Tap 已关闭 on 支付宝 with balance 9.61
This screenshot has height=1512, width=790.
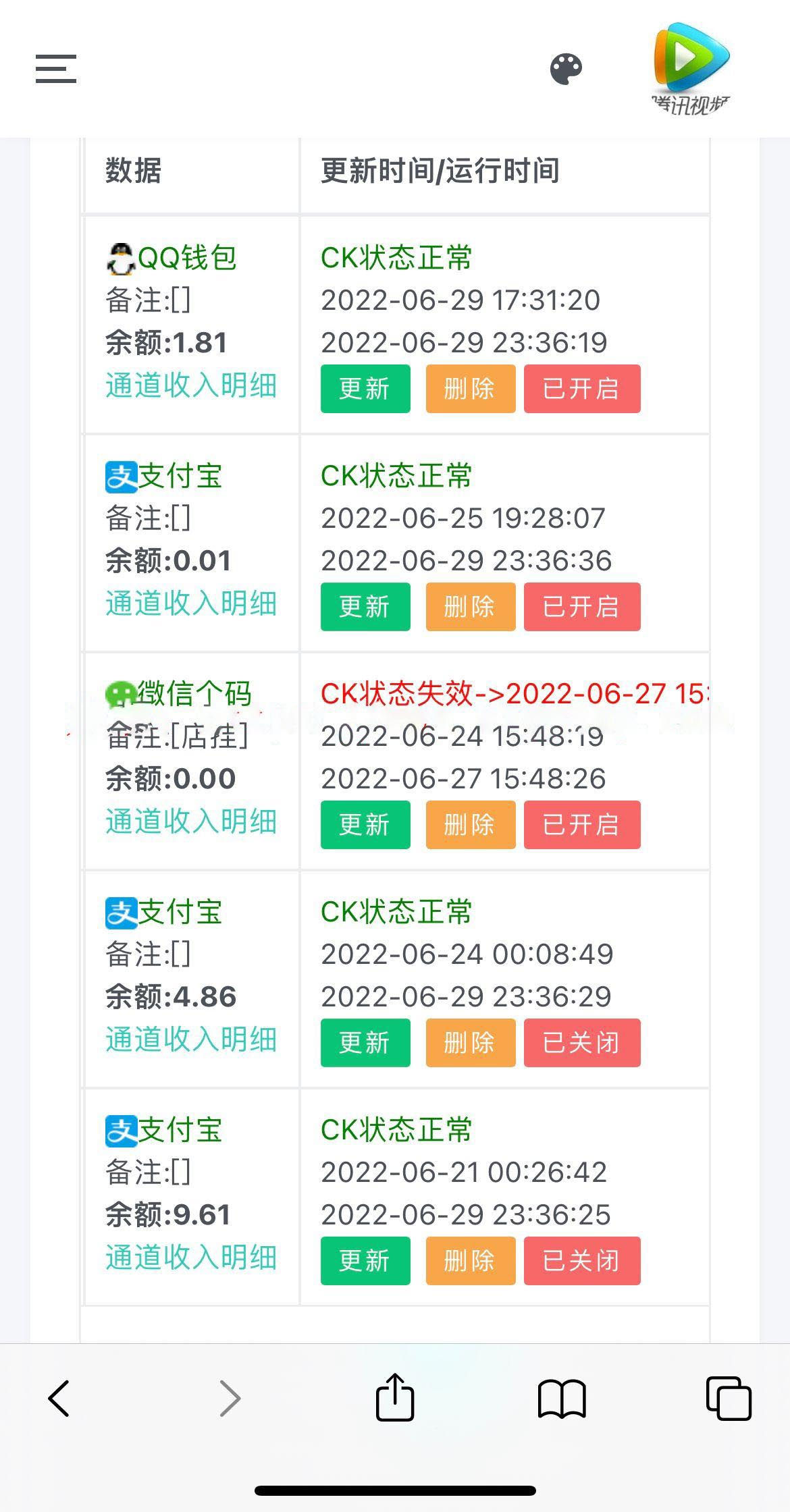pyautogui.click(x=581, y=1261)
